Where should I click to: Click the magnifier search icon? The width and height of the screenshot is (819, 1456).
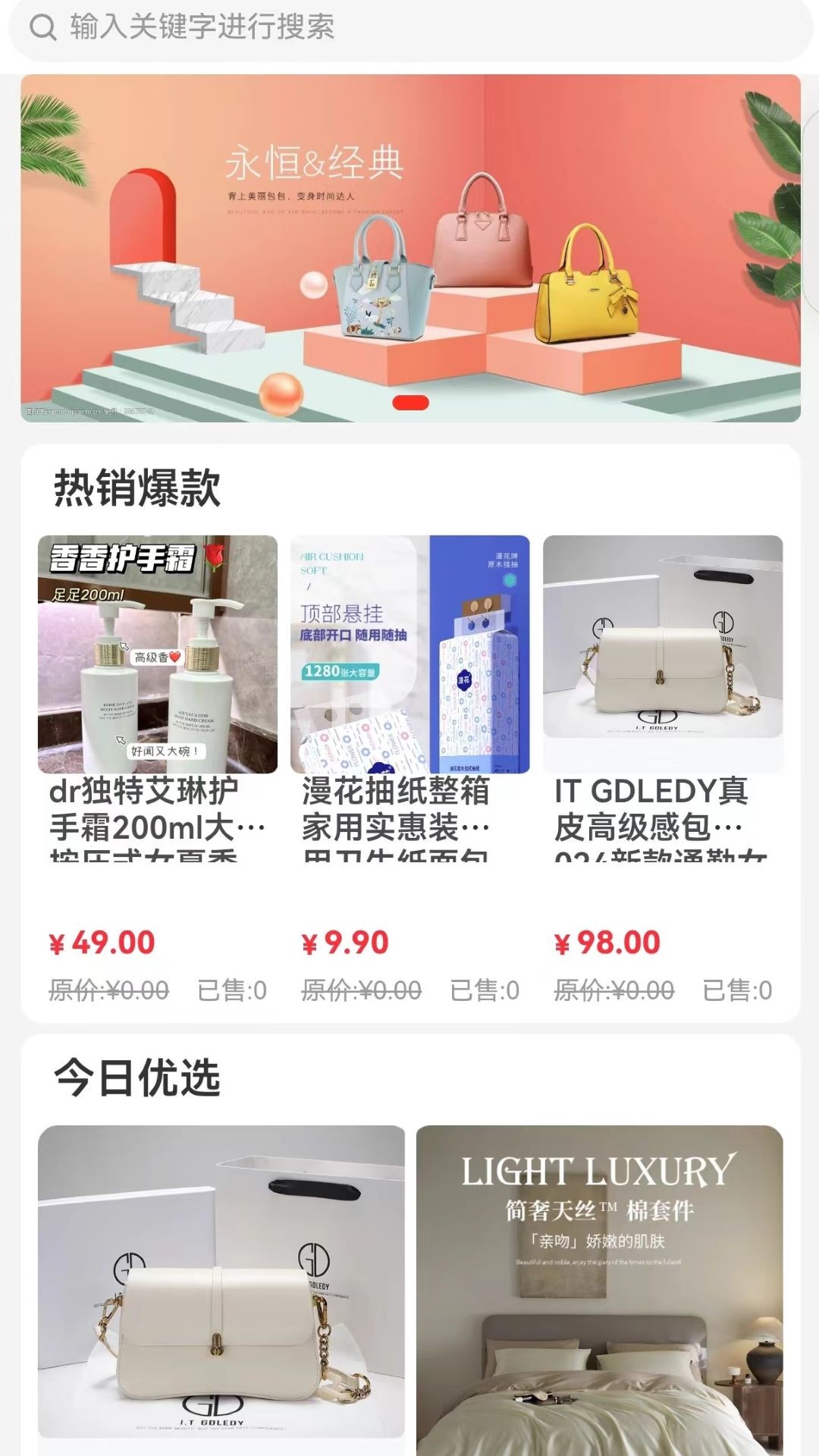[45, 27]
